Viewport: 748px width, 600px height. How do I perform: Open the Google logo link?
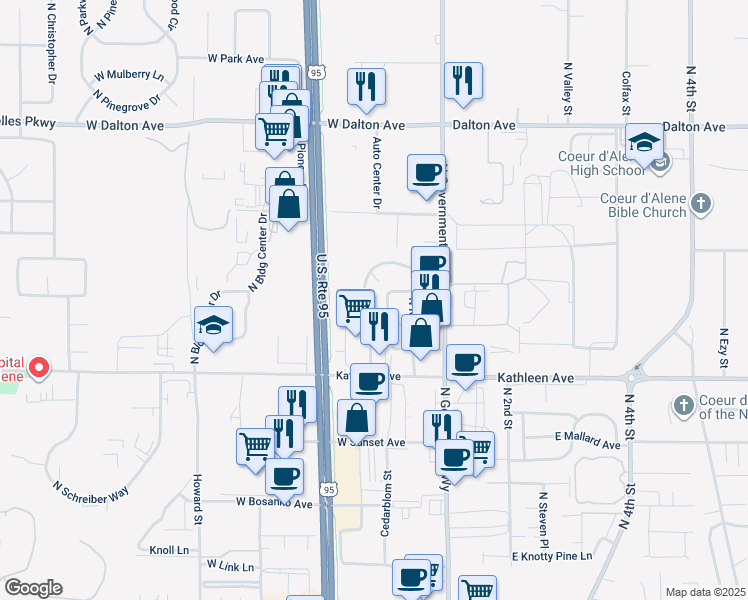click(33, 587)
